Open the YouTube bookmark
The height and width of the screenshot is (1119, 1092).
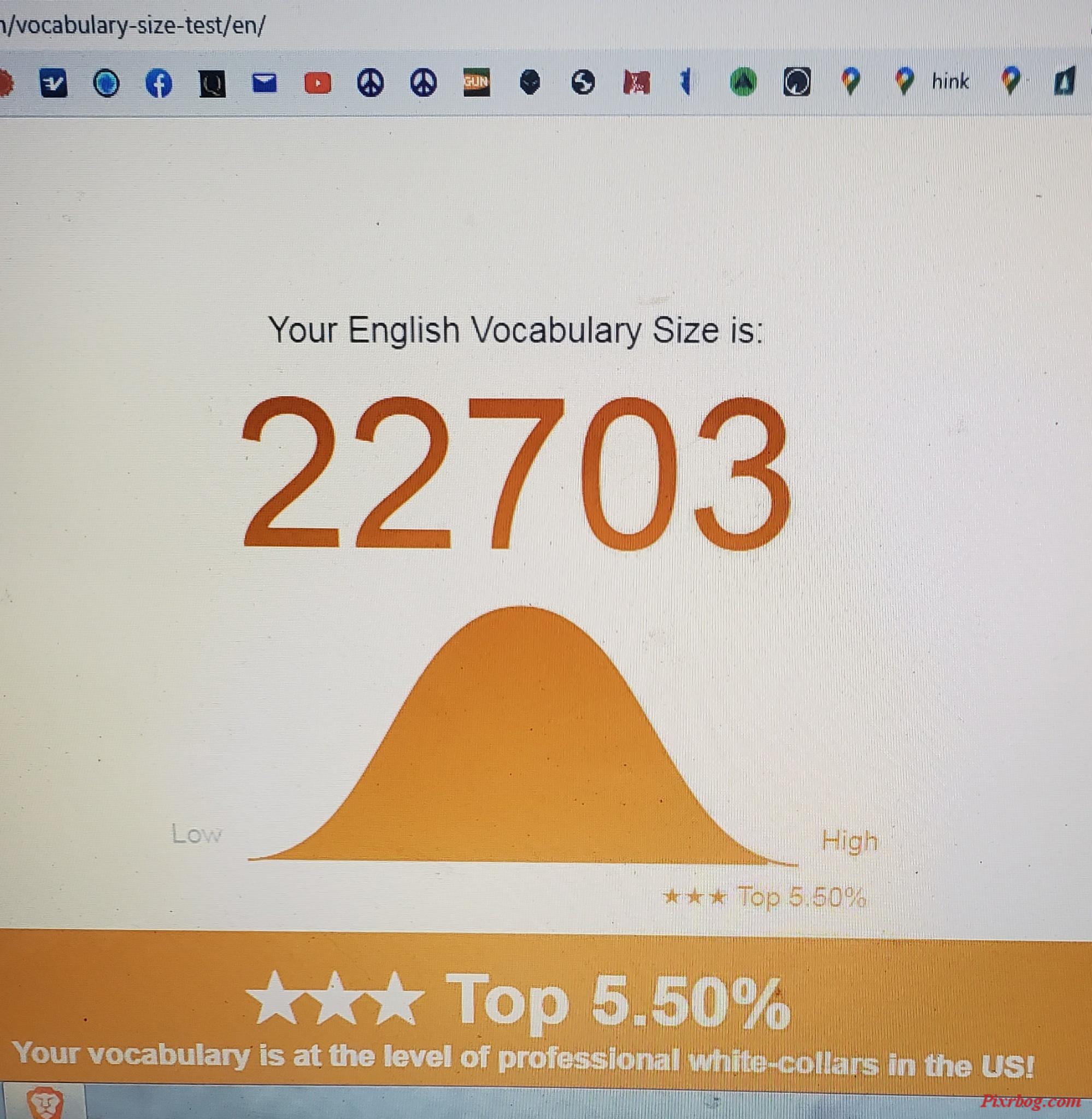317,84
